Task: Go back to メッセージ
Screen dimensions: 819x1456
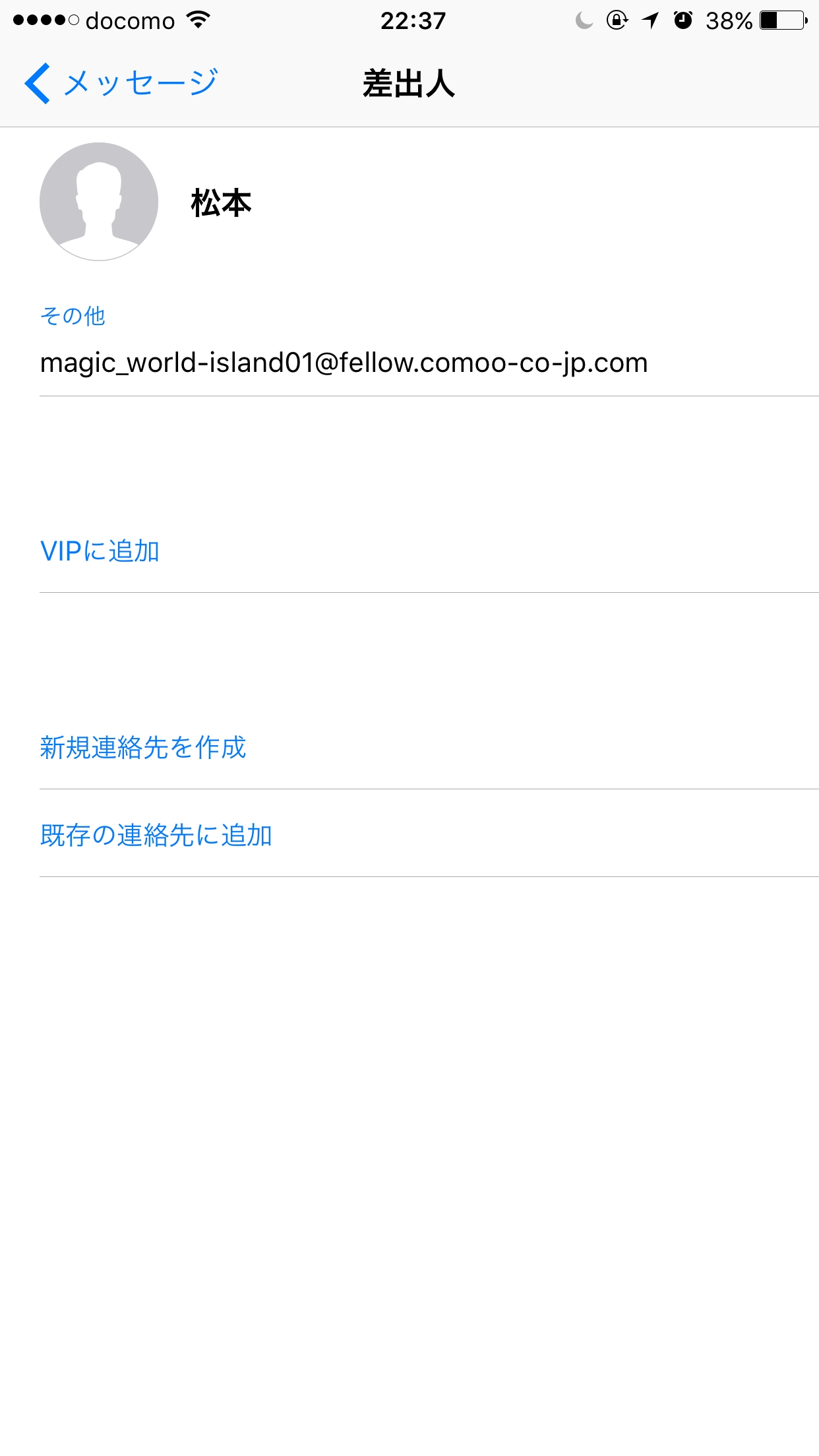Action: 121,84
